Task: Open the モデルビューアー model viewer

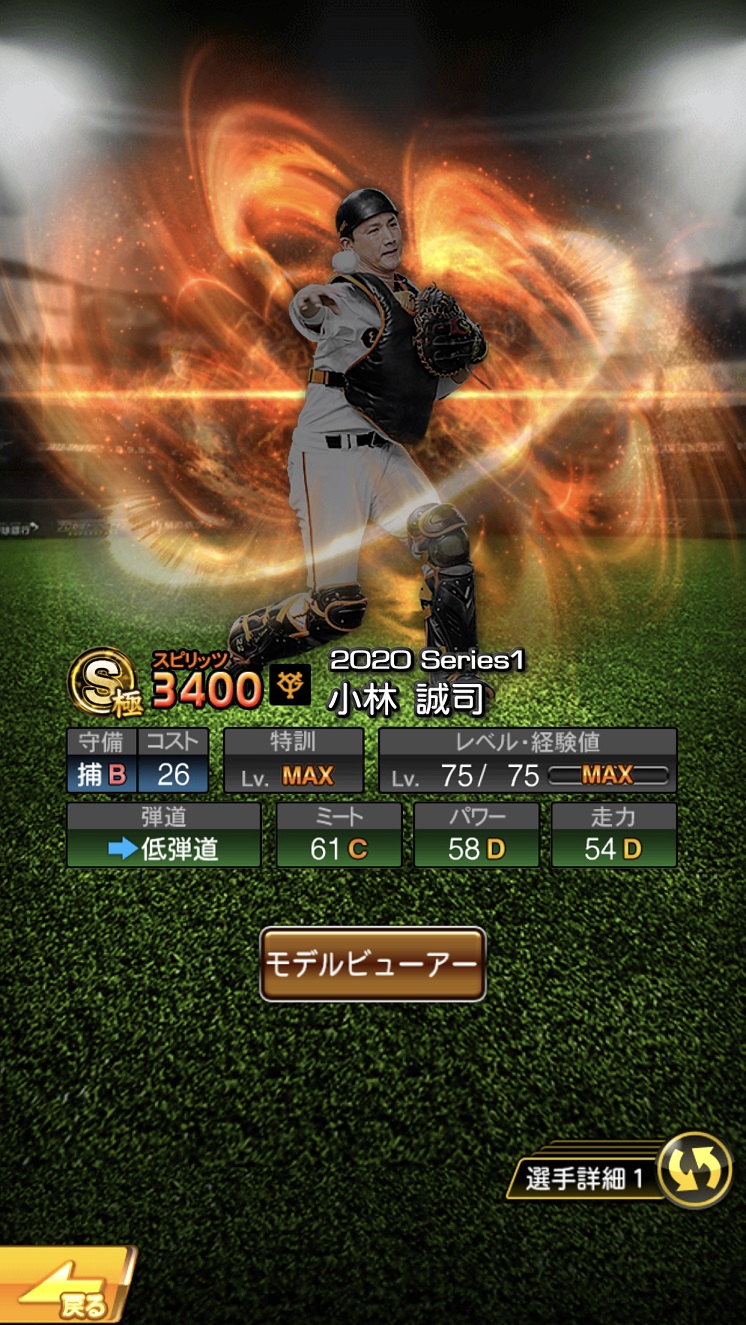Action: click(x=373, y=964)
